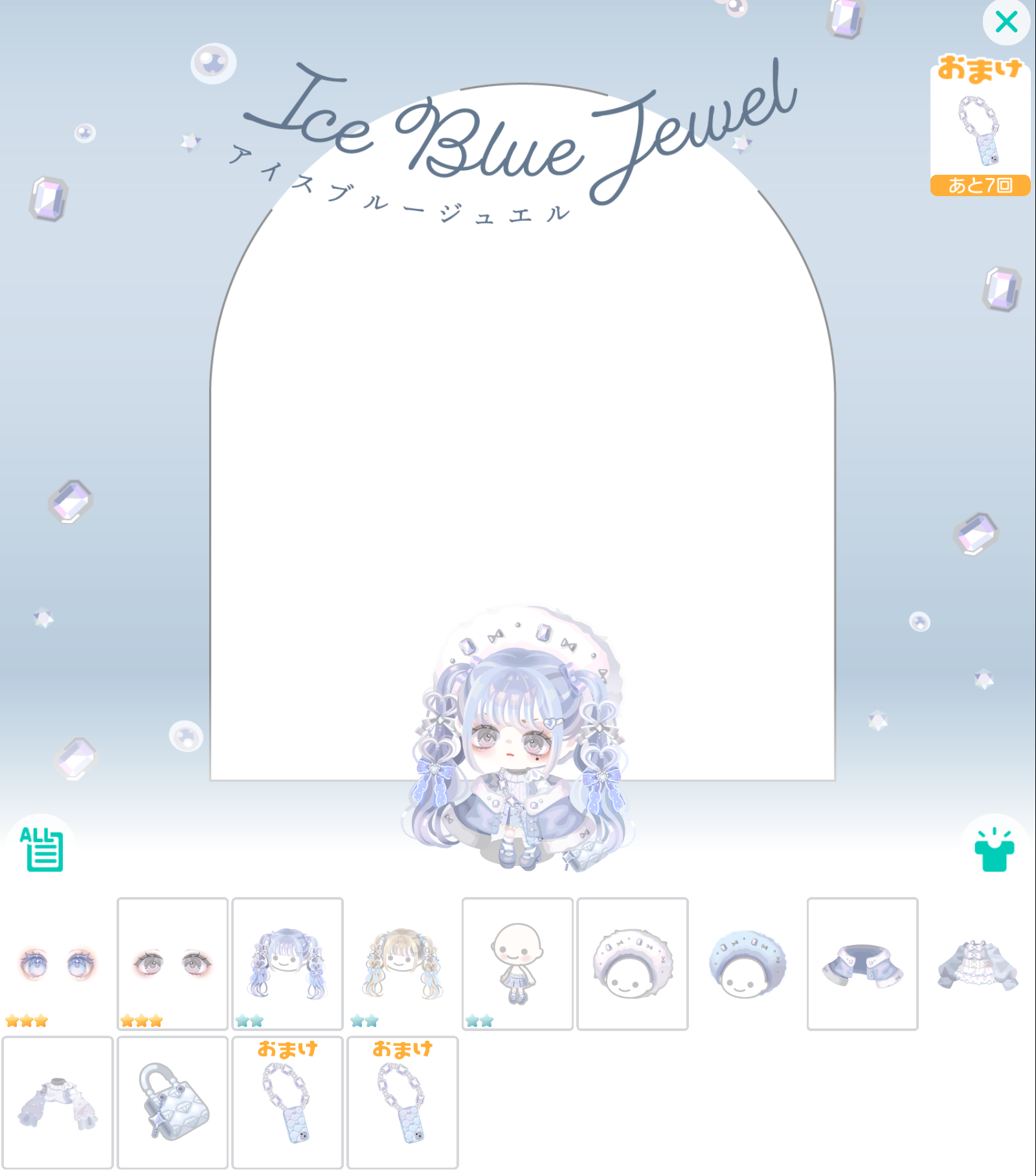1036x1176 pixels.
Task: Select the first おまけ phone strap item
Action: pyautogui.click(x=287, y=1102)
